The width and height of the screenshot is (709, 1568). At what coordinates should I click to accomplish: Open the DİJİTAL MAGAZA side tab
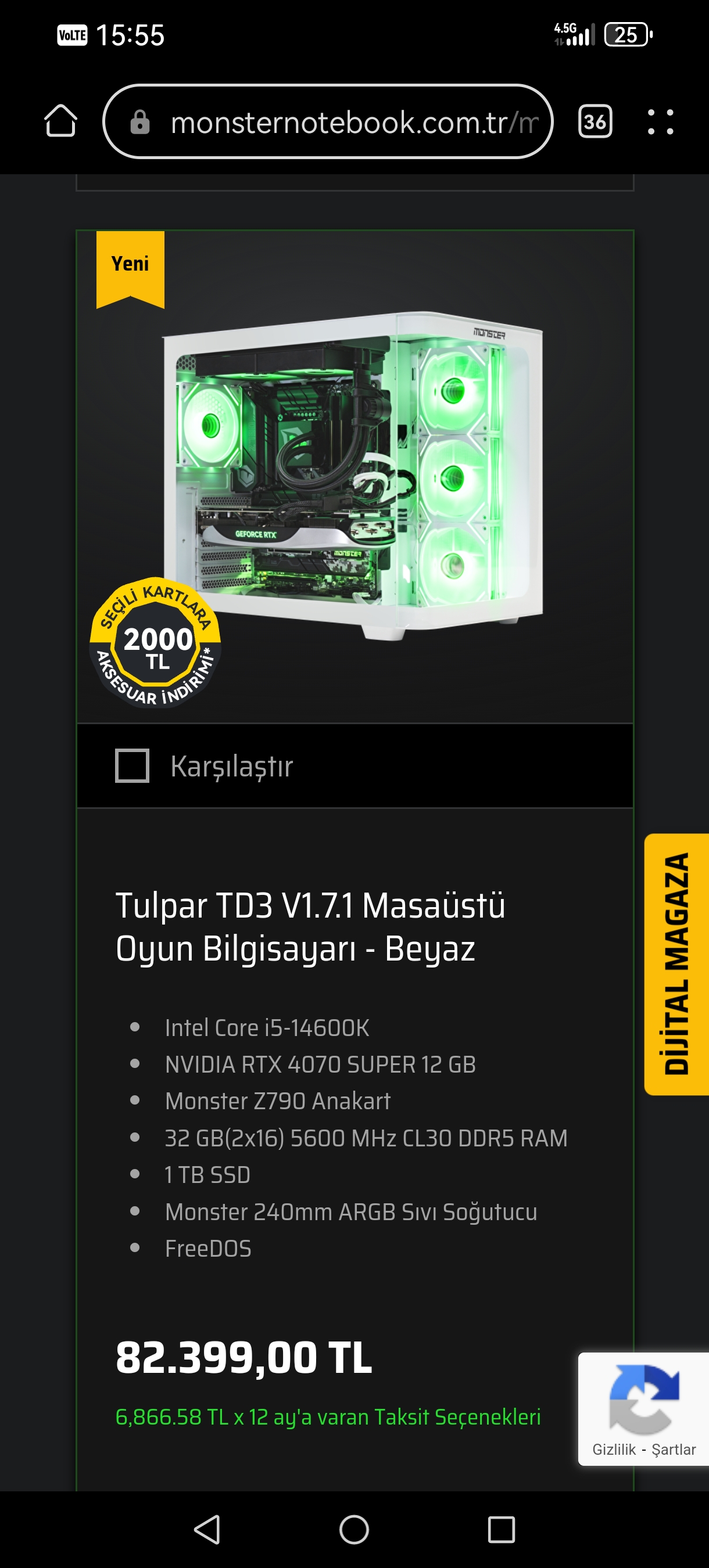coord(676,963)
